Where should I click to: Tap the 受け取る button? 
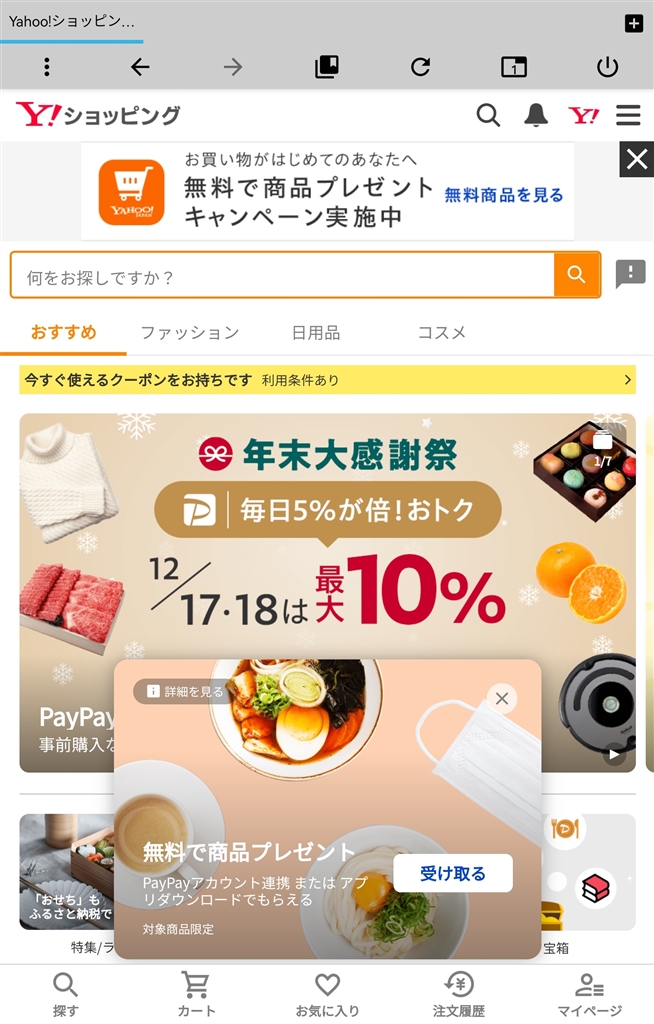pos(453,873)
